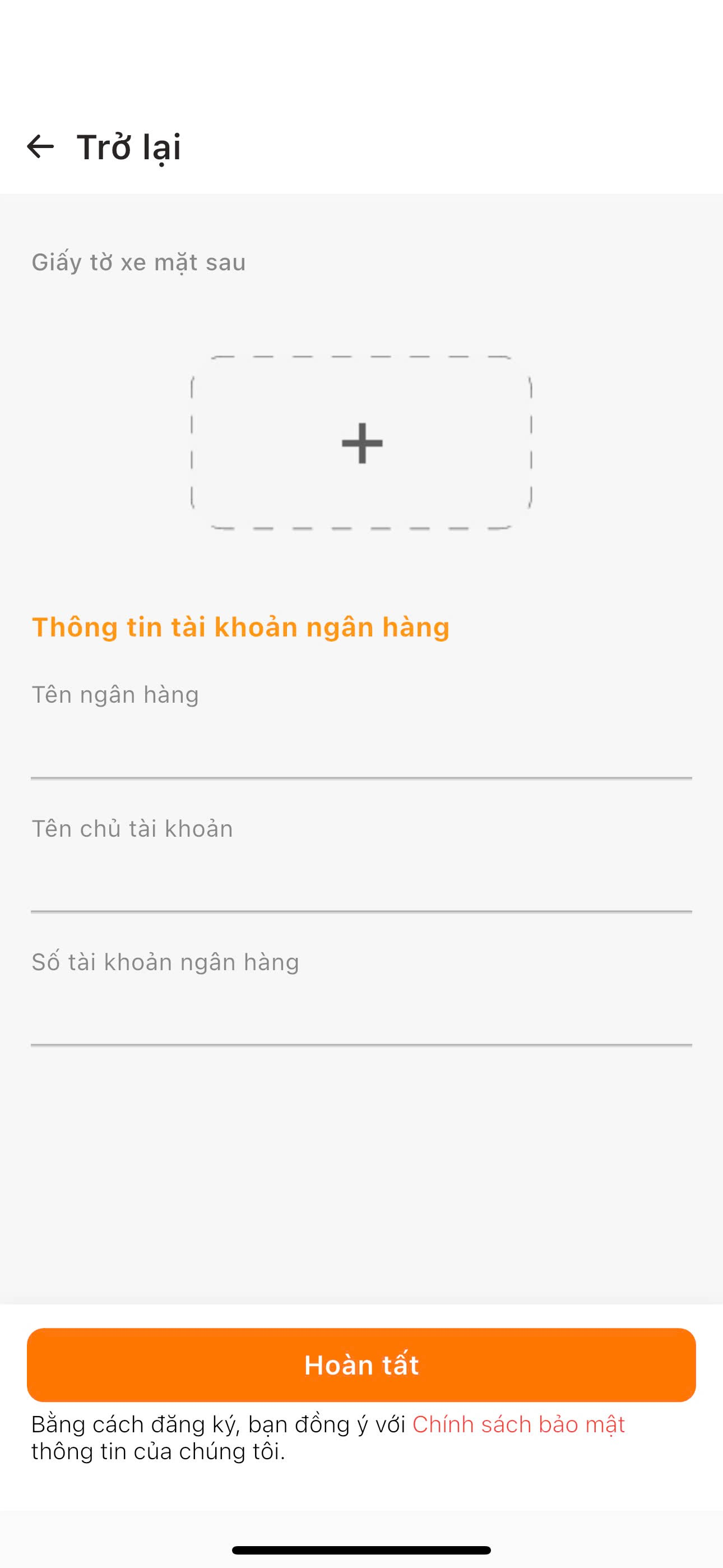The image size is (723, 1568).
Task: Submit with the Hoàn tất button
Action: [361, 1364]
